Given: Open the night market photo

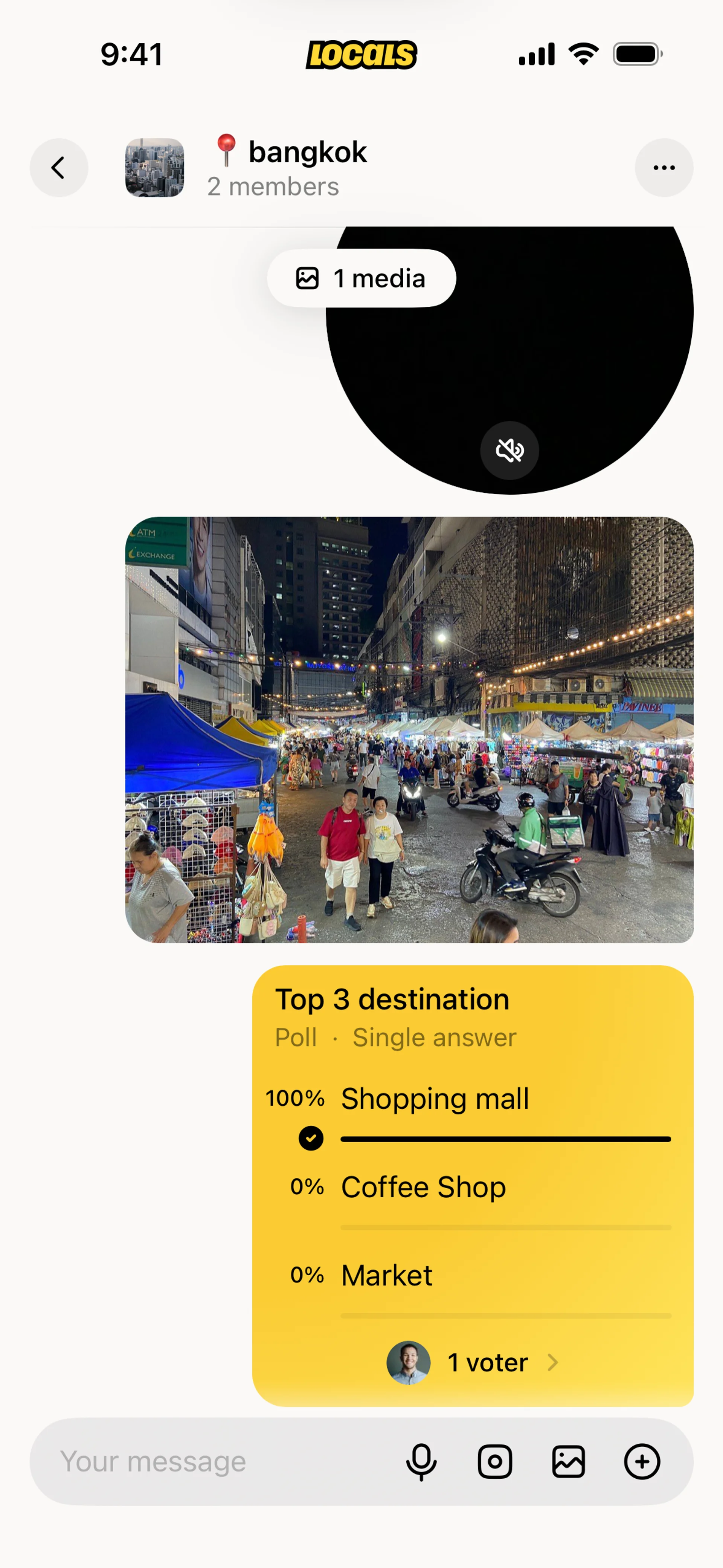Looking at the screenshot, I should (x=409, y=729).
